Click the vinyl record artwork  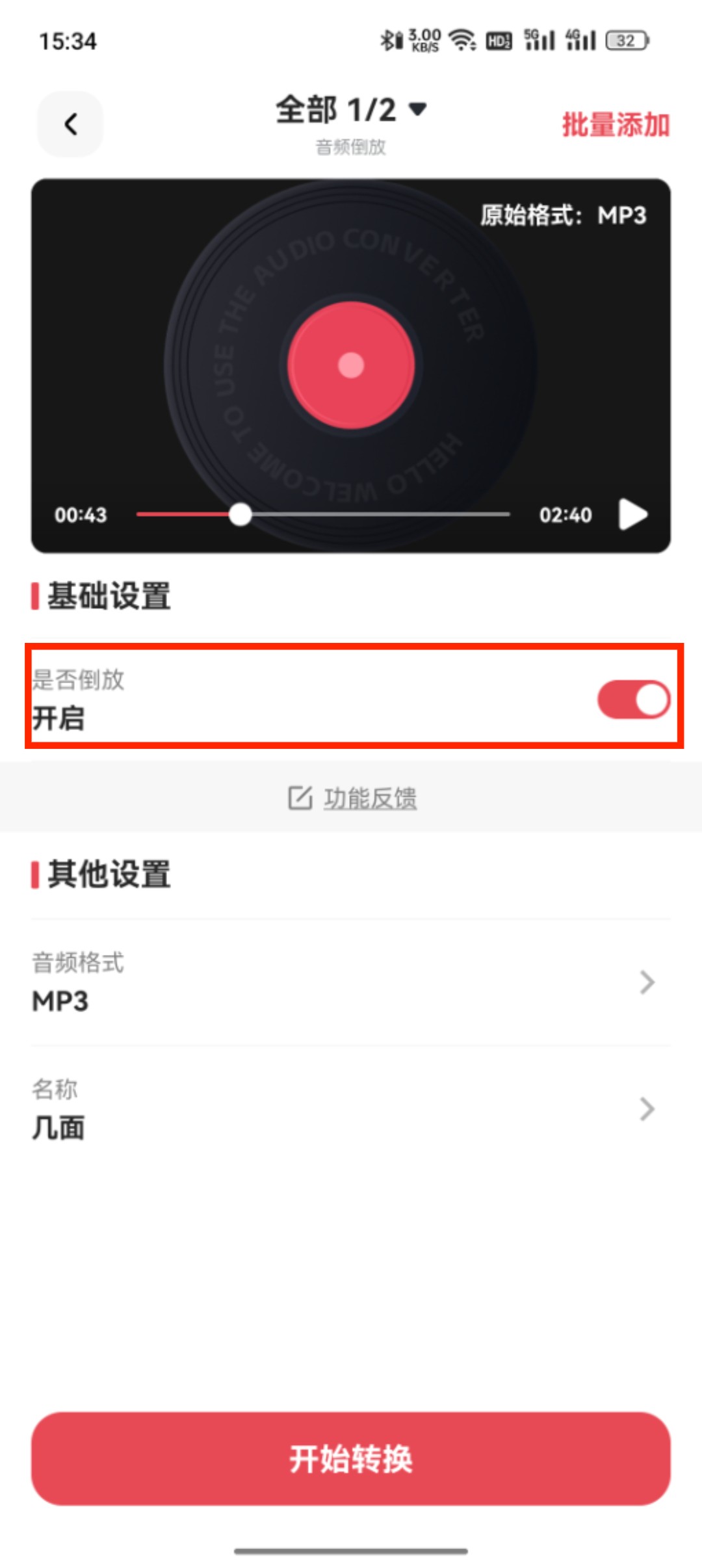coord(351,364)
